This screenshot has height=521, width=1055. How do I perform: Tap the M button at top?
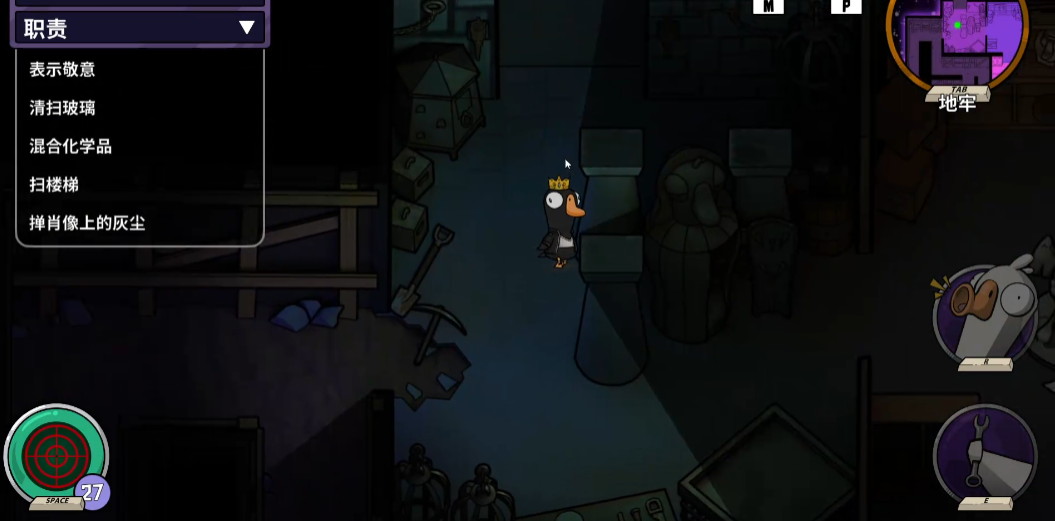(768, 6)
